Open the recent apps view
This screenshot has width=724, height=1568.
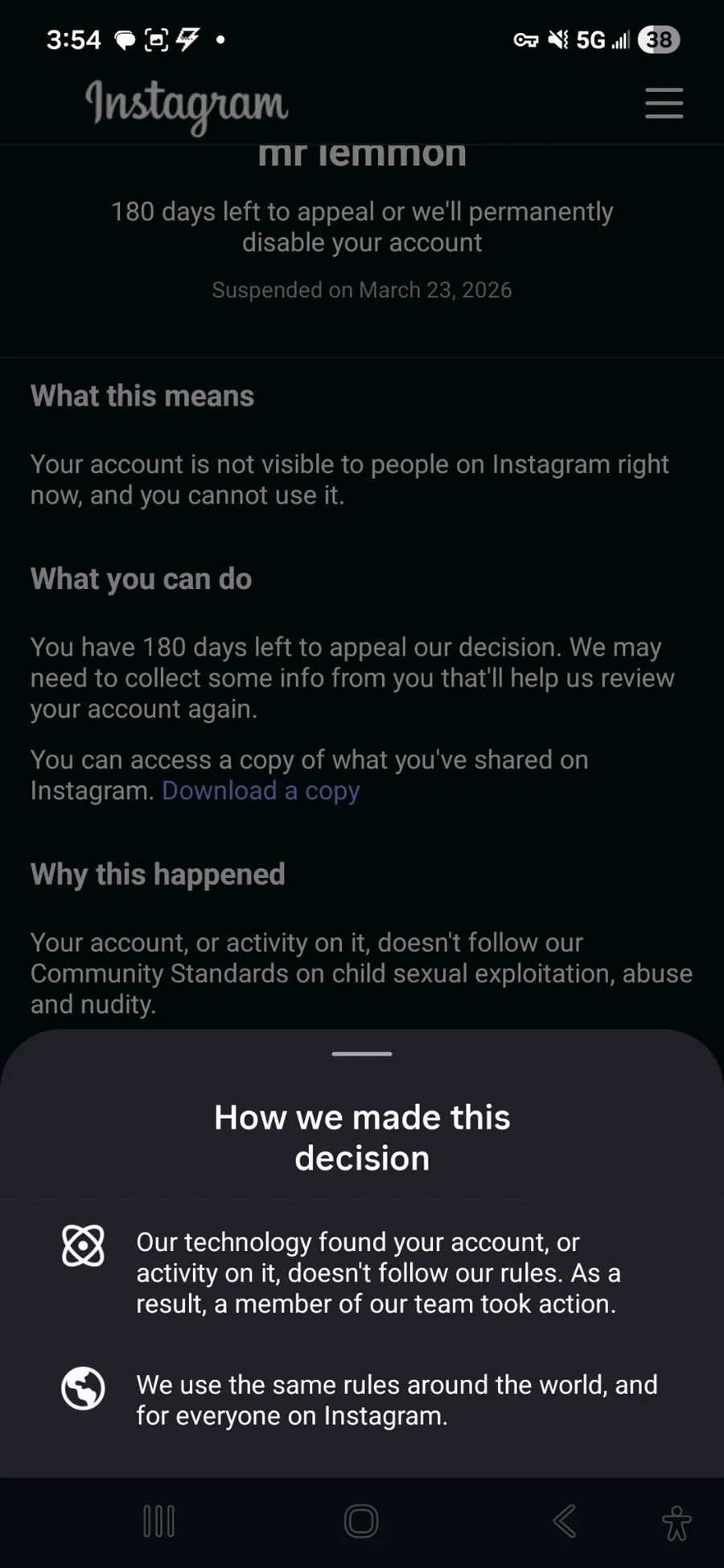[x=158, y=1521]
